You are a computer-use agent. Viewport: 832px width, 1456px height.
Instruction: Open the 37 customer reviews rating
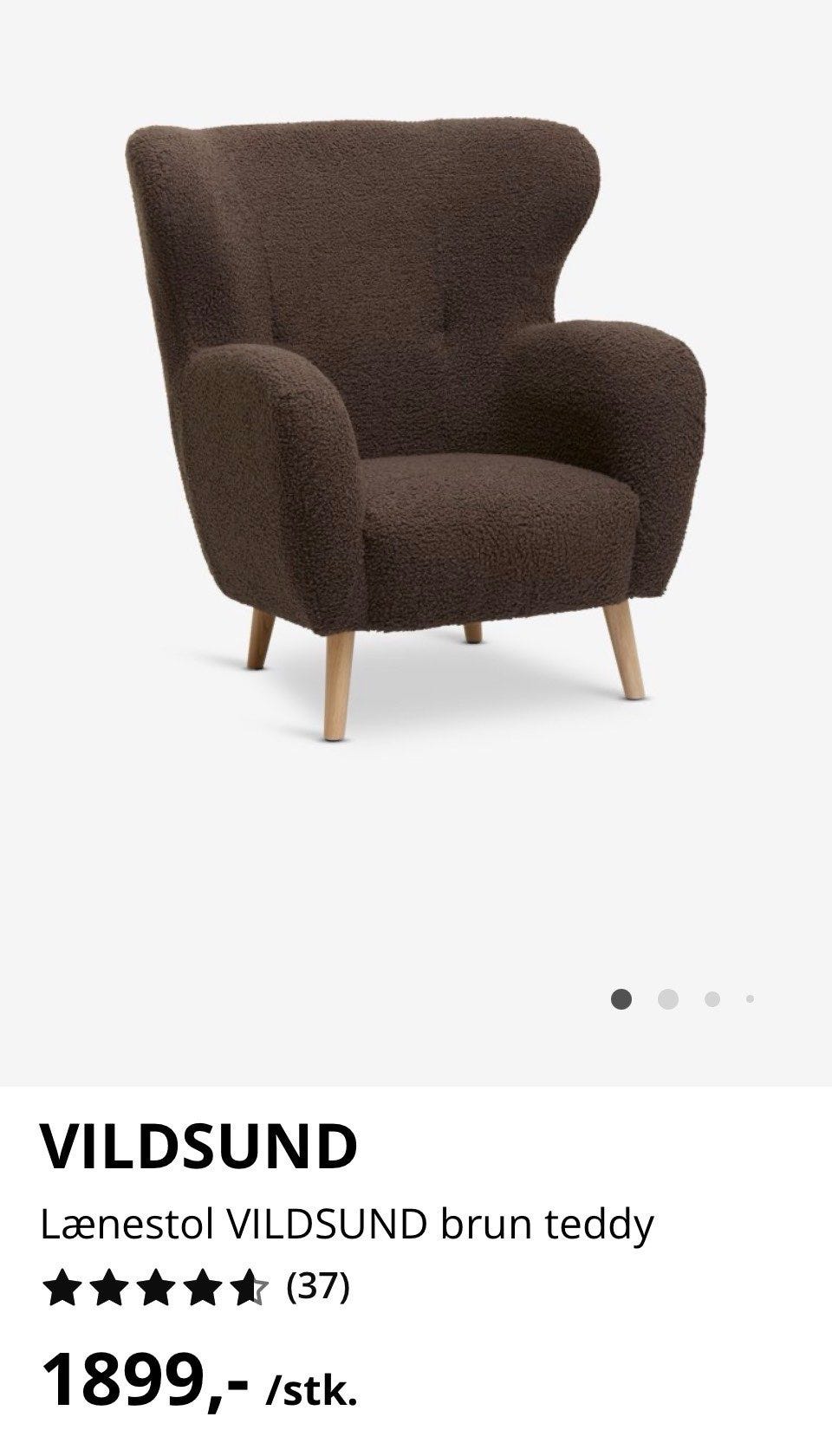click(x=195, y=1289)
